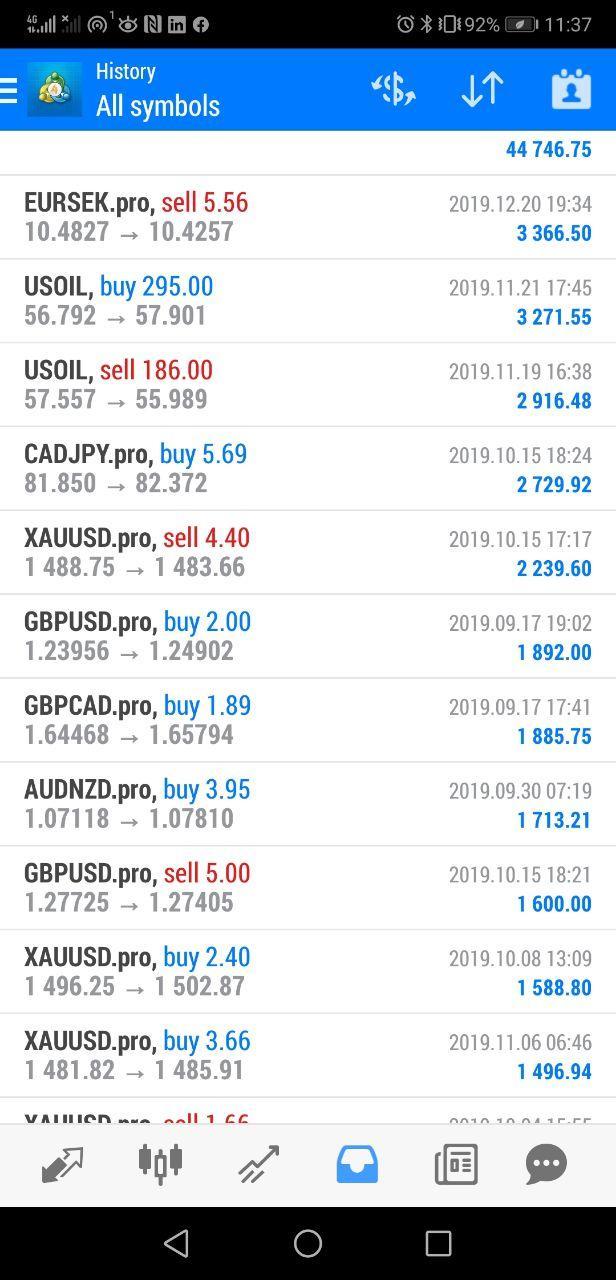
Task: Go back using the system back button
Action: coord(177,1243)
